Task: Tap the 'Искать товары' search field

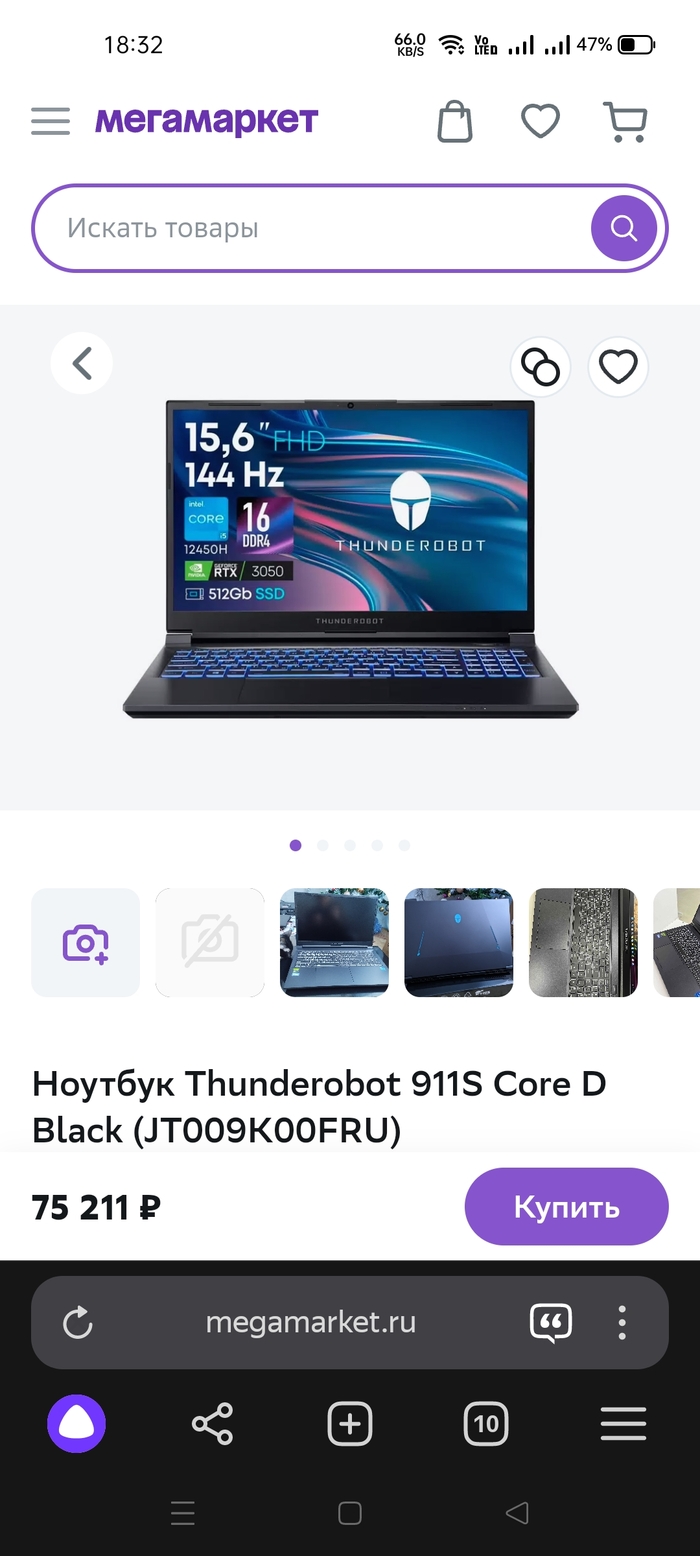Action: coord(310,228)
